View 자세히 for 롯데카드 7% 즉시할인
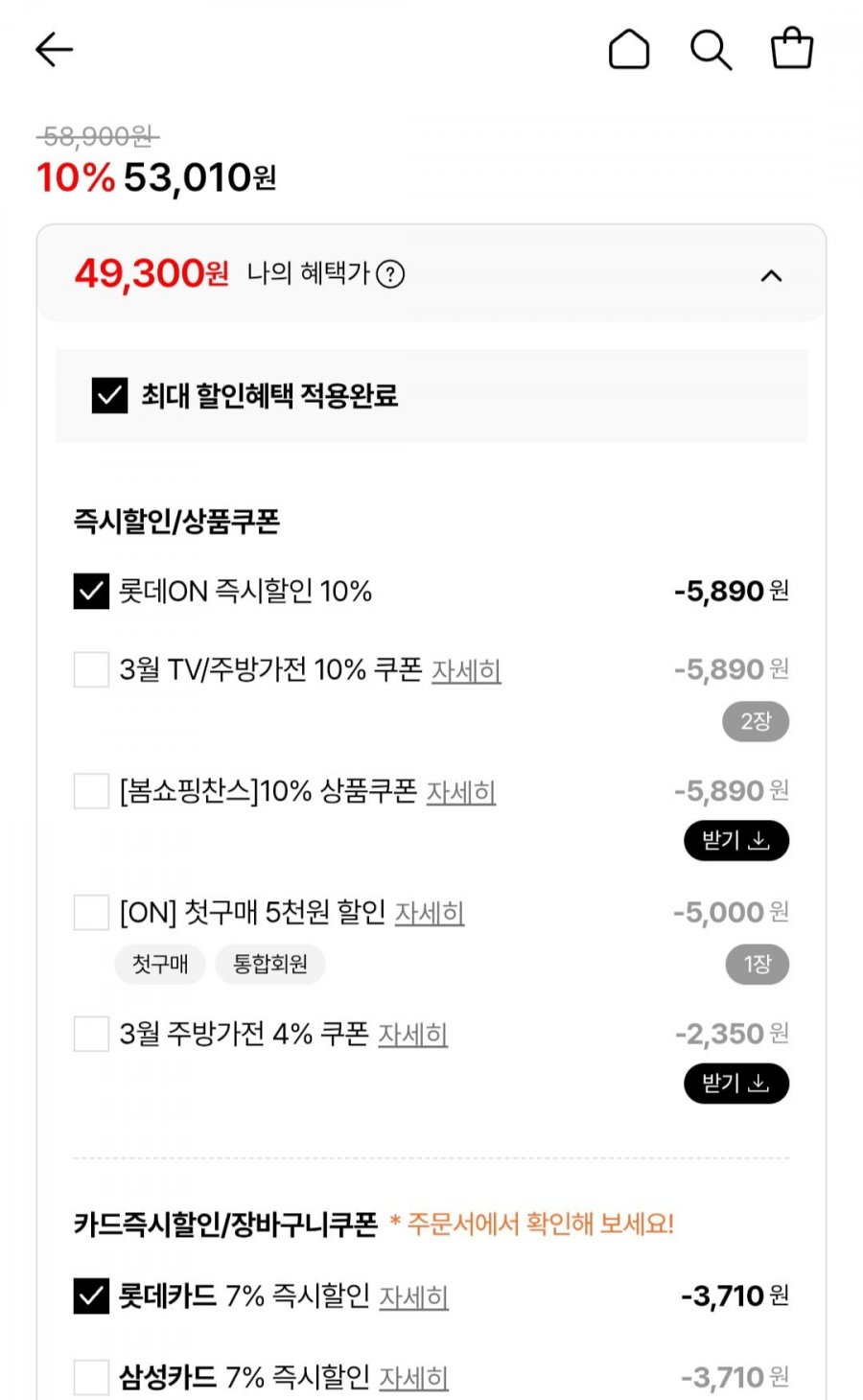This screenshot has height=1400, width=863. [413, 1297]
